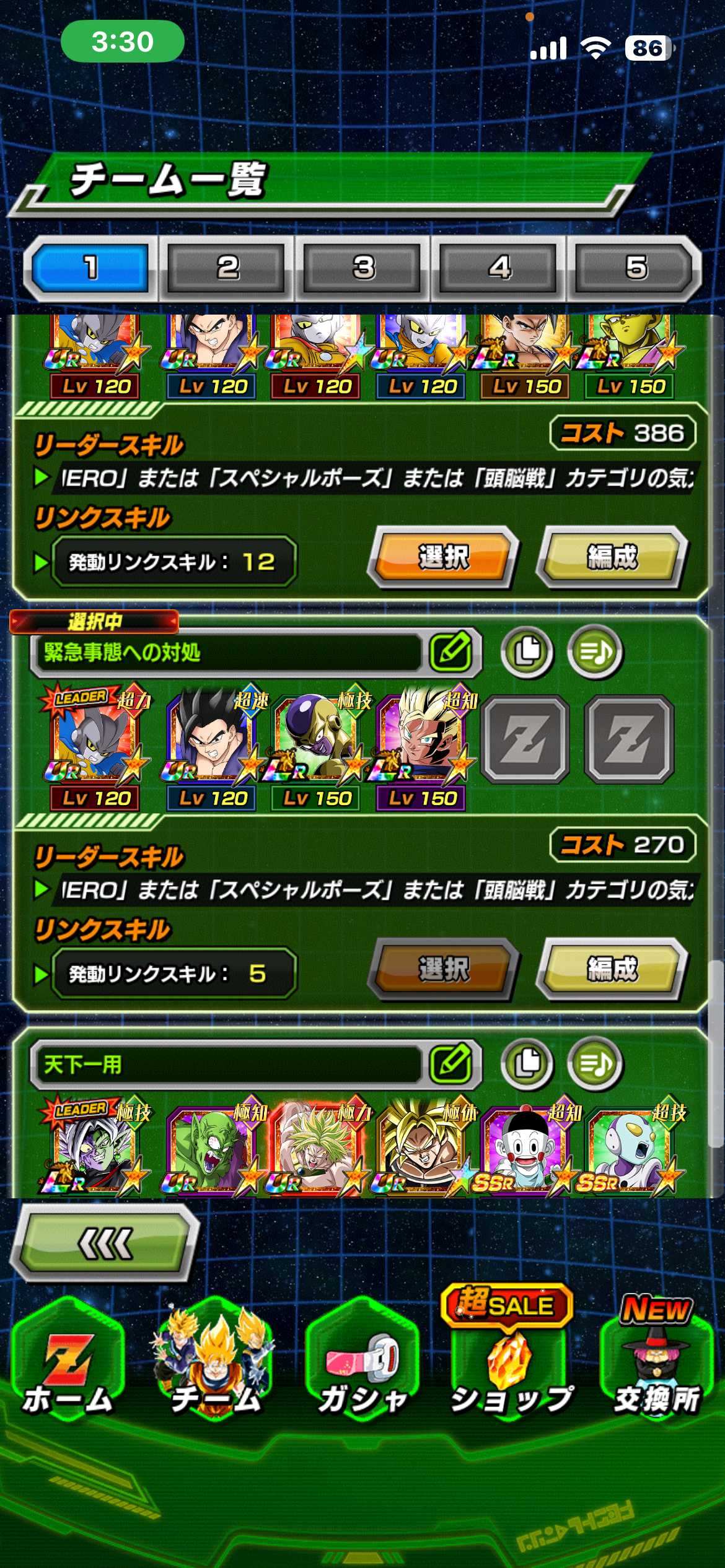This screenshot has width=725, height=1568.
Task: Copy the team 緊急事態への対処
Action: click(x=527, y=651)
